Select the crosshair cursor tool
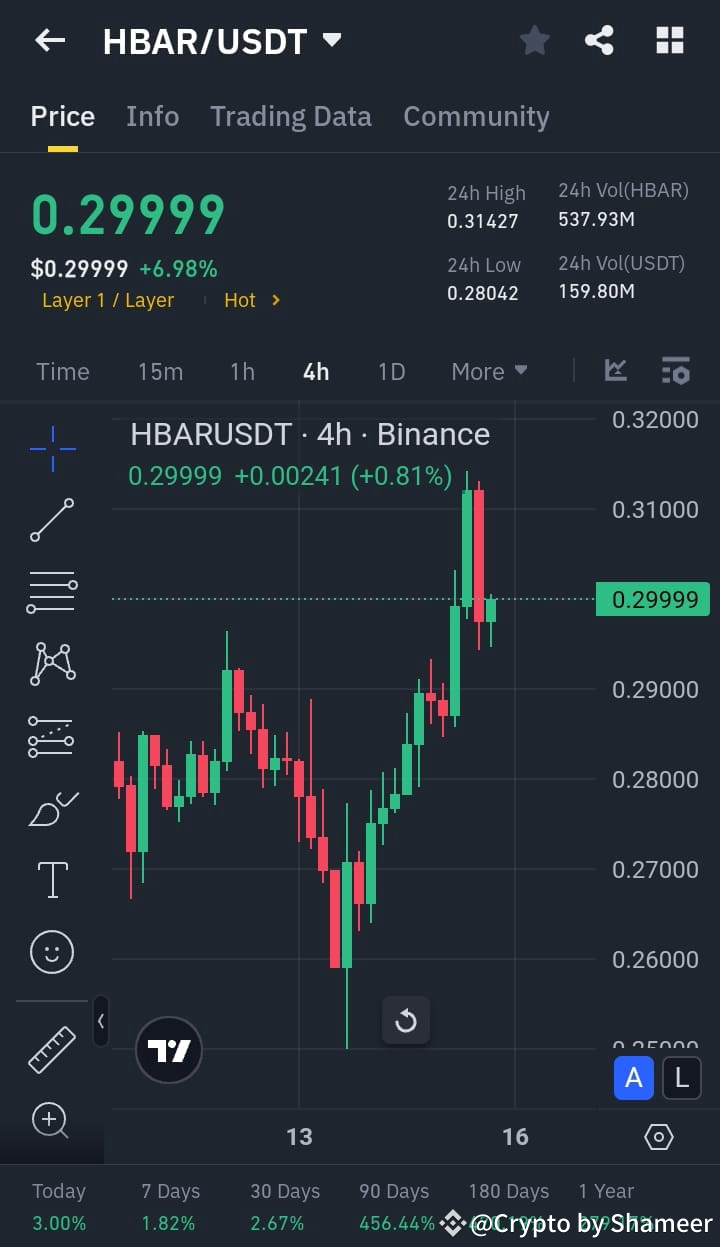The height and width of the screenshot is (1247, 720). tap(51, 448)
